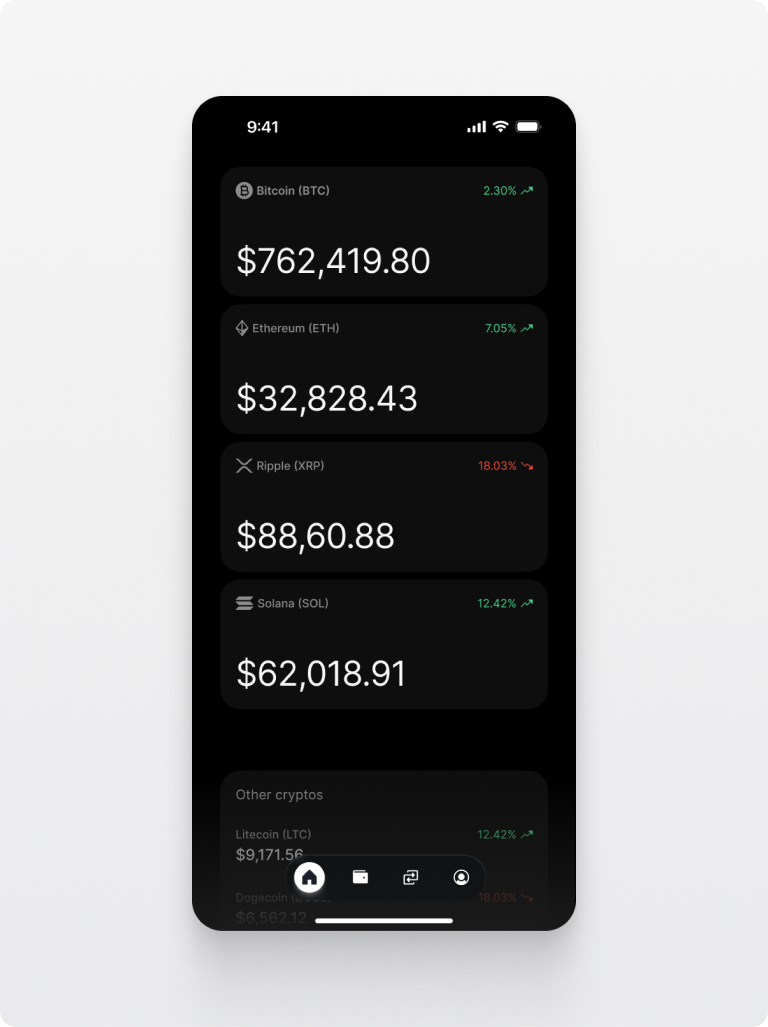The image size is (768, 1027).
Task: Click the home indicator bar at the bottom
Action: point(384,919)
